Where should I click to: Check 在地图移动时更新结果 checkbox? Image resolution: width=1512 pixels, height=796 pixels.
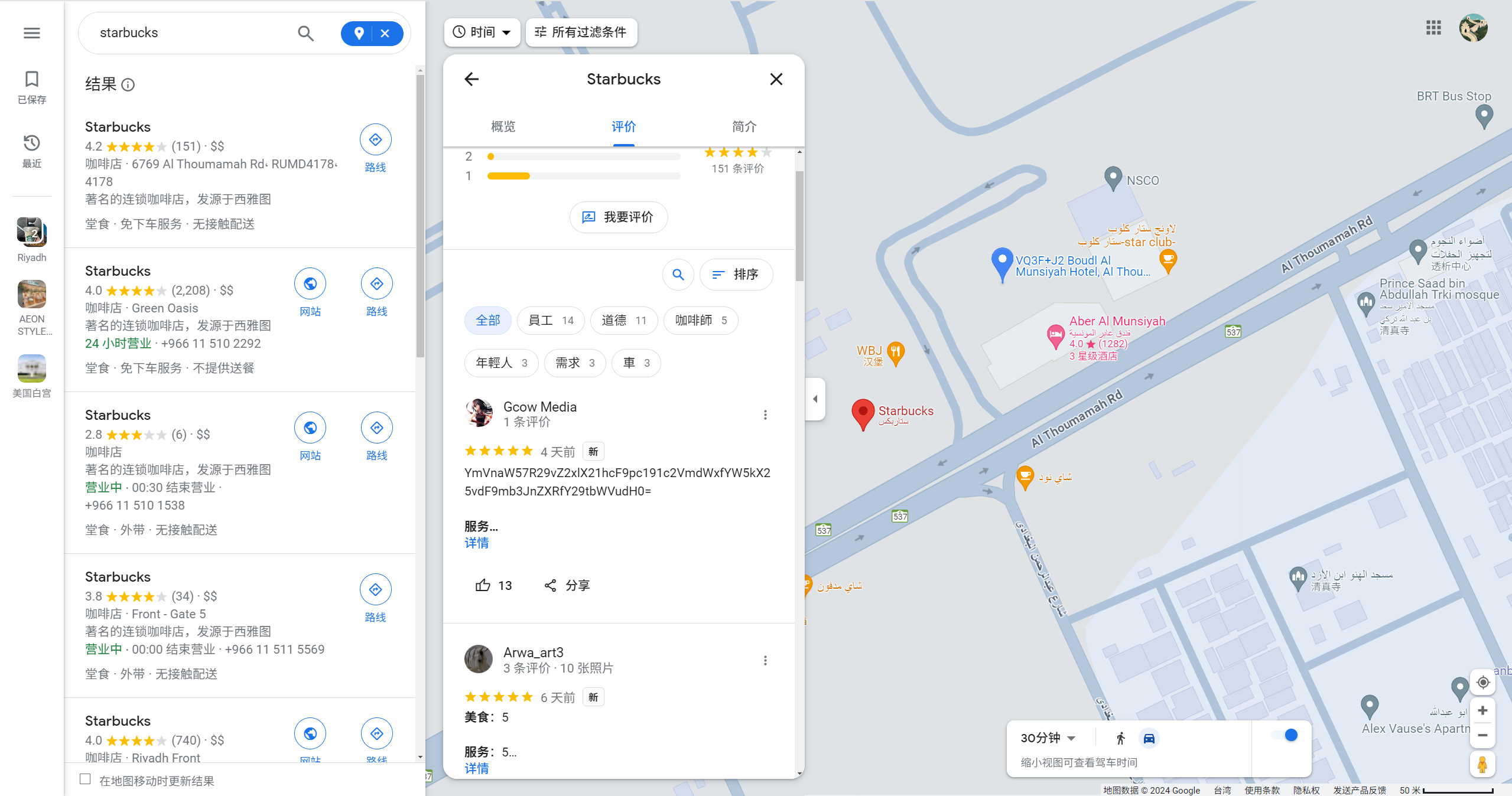click(x=85, y=779)
